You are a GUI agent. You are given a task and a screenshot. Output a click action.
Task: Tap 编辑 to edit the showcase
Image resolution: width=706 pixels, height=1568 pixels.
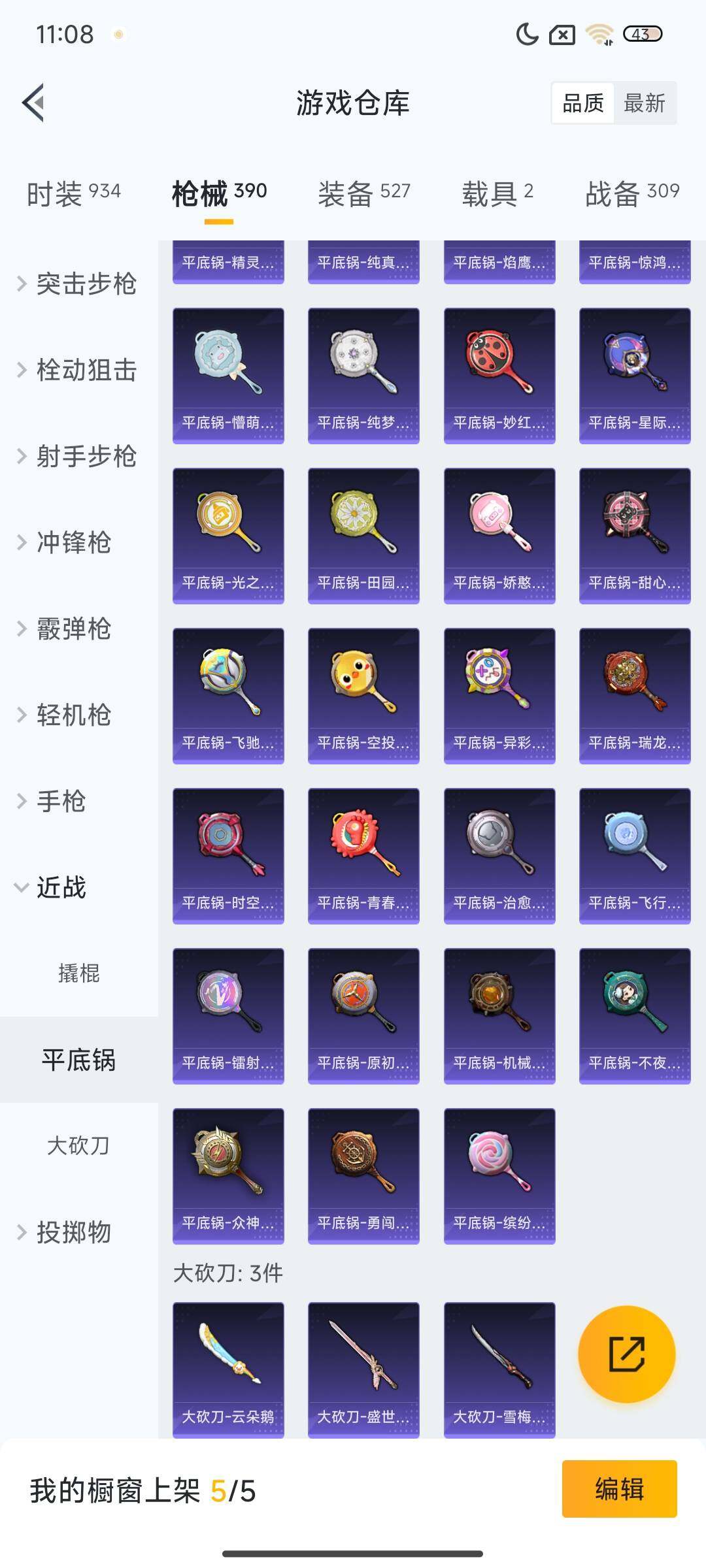point(619,1489)
